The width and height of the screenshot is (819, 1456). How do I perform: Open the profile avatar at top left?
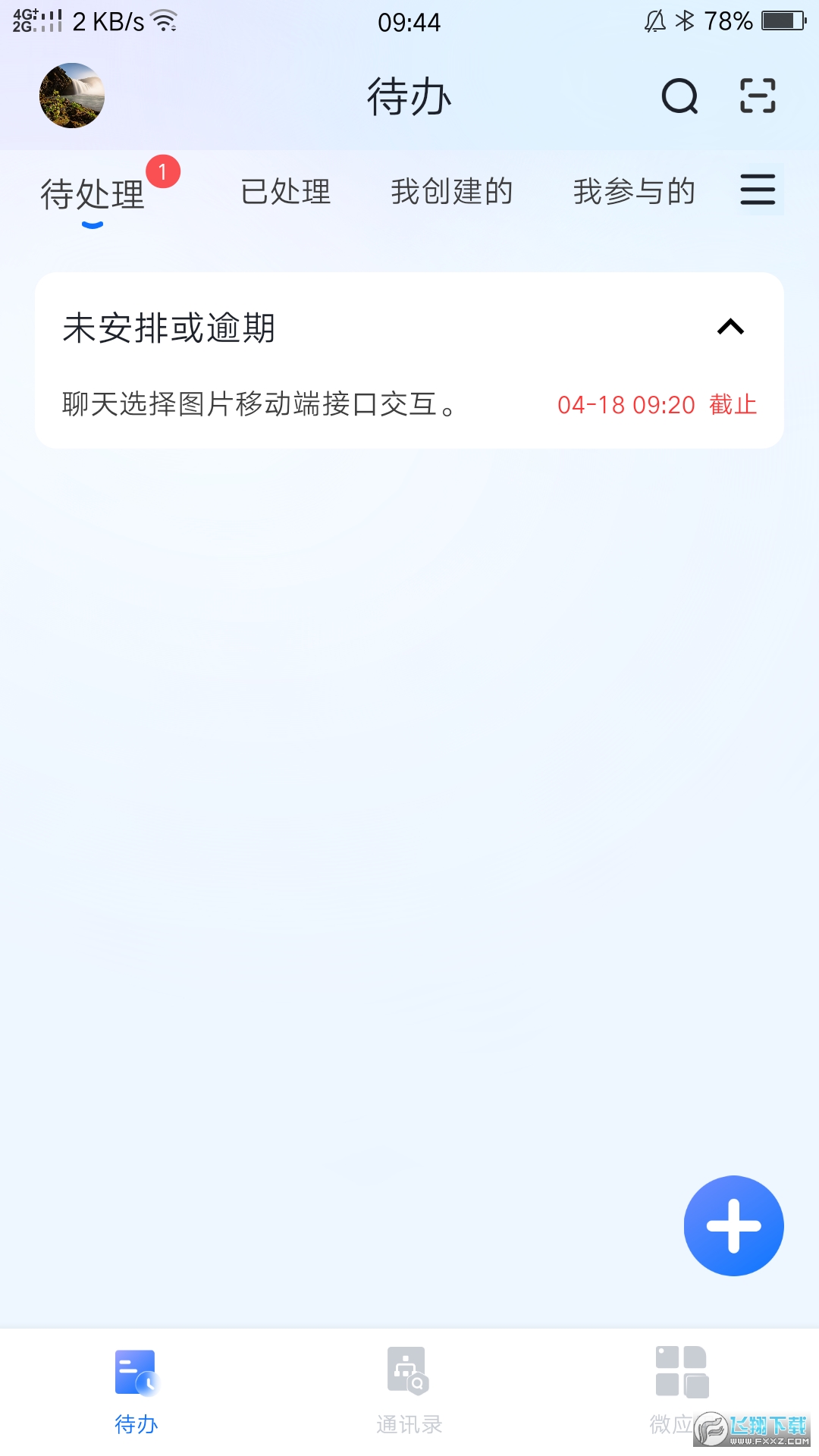coord(71,96)
